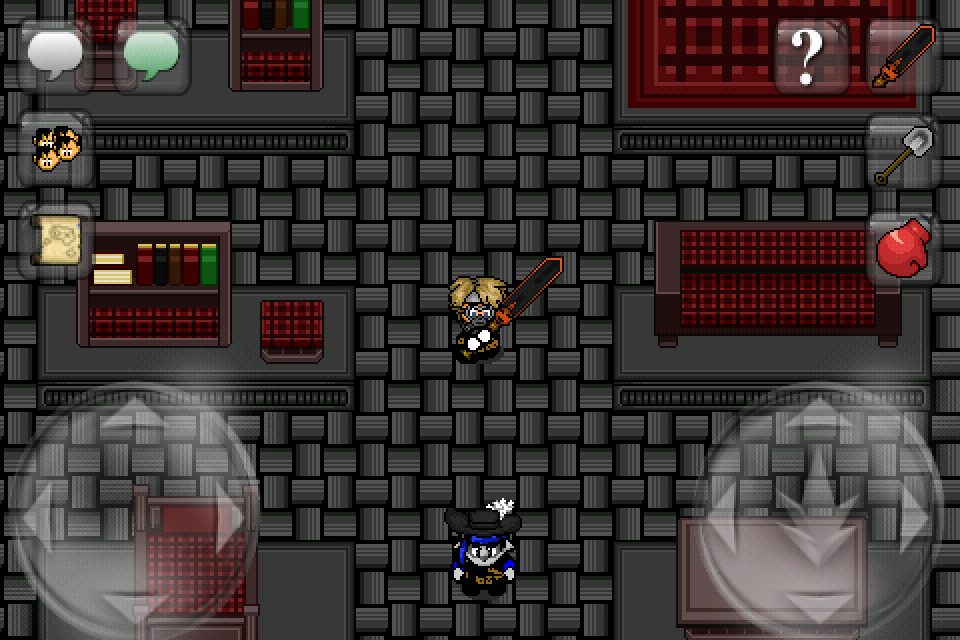Tap the red boxing glove button
960x640 pixels.
click(903, 249)
